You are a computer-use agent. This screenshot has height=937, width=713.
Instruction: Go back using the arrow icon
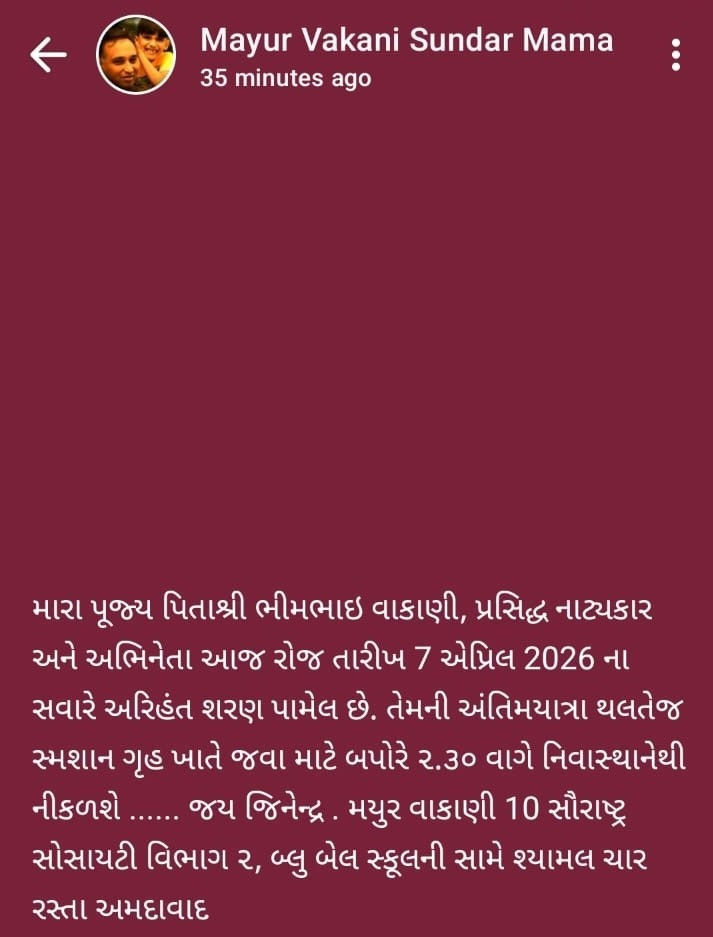(48, 56)
